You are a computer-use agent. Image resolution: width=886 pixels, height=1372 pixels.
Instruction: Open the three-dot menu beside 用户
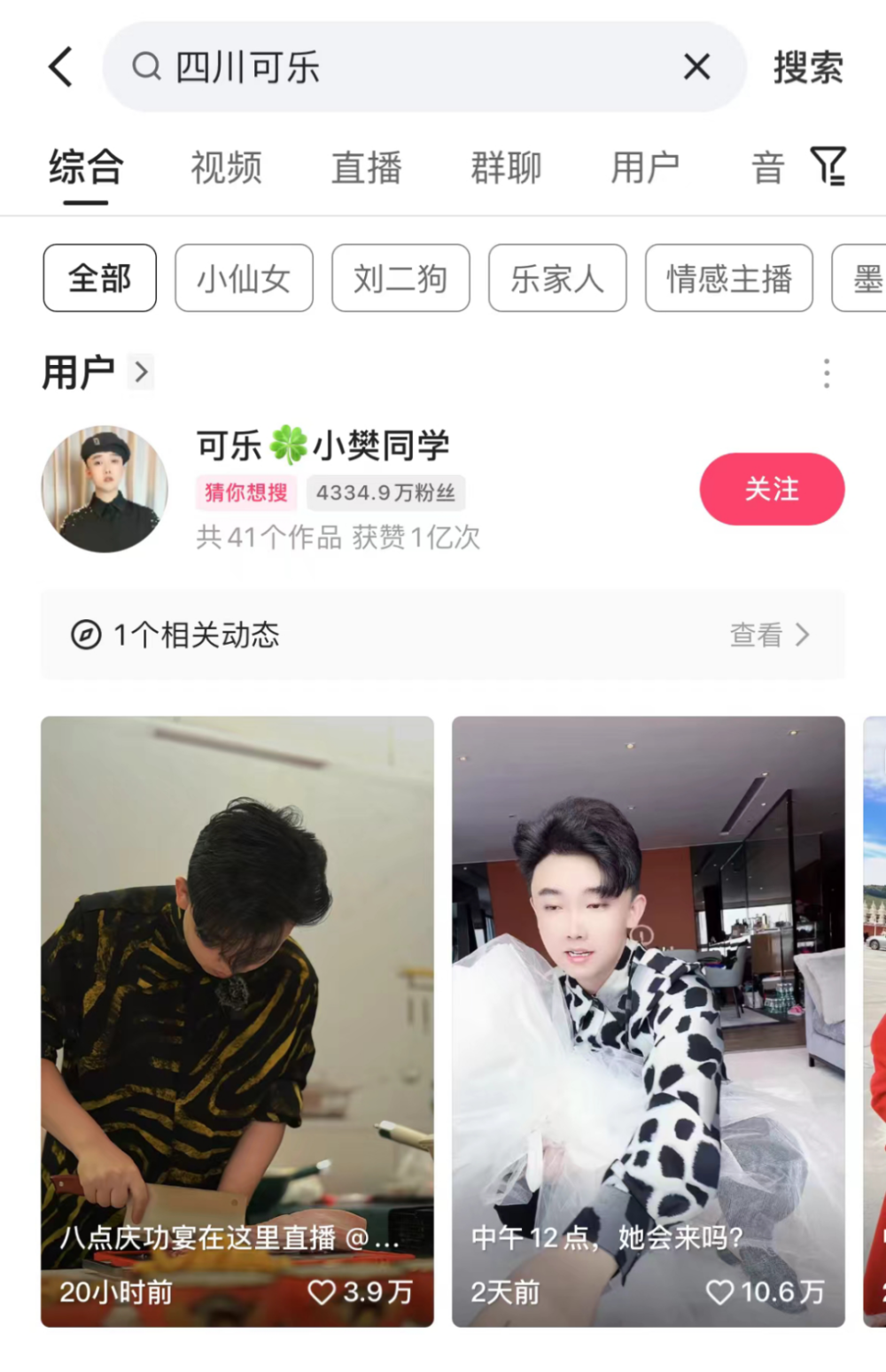pyautogui.click(x=826, y=373)
